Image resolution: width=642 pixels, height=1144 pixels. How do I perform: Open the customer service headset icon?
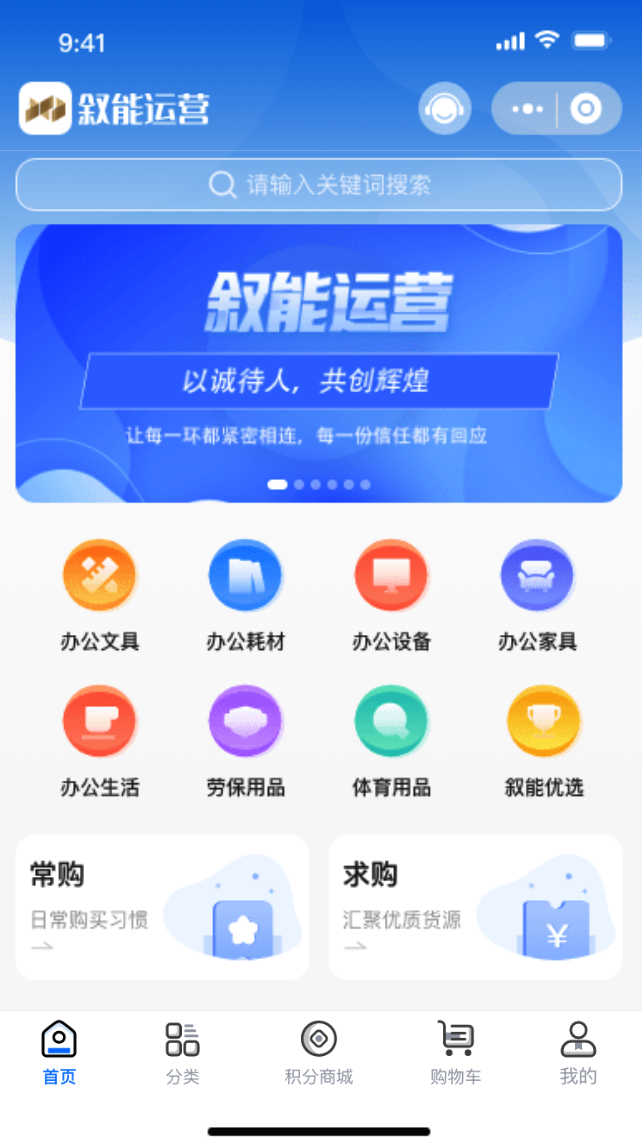pos(445,109)
